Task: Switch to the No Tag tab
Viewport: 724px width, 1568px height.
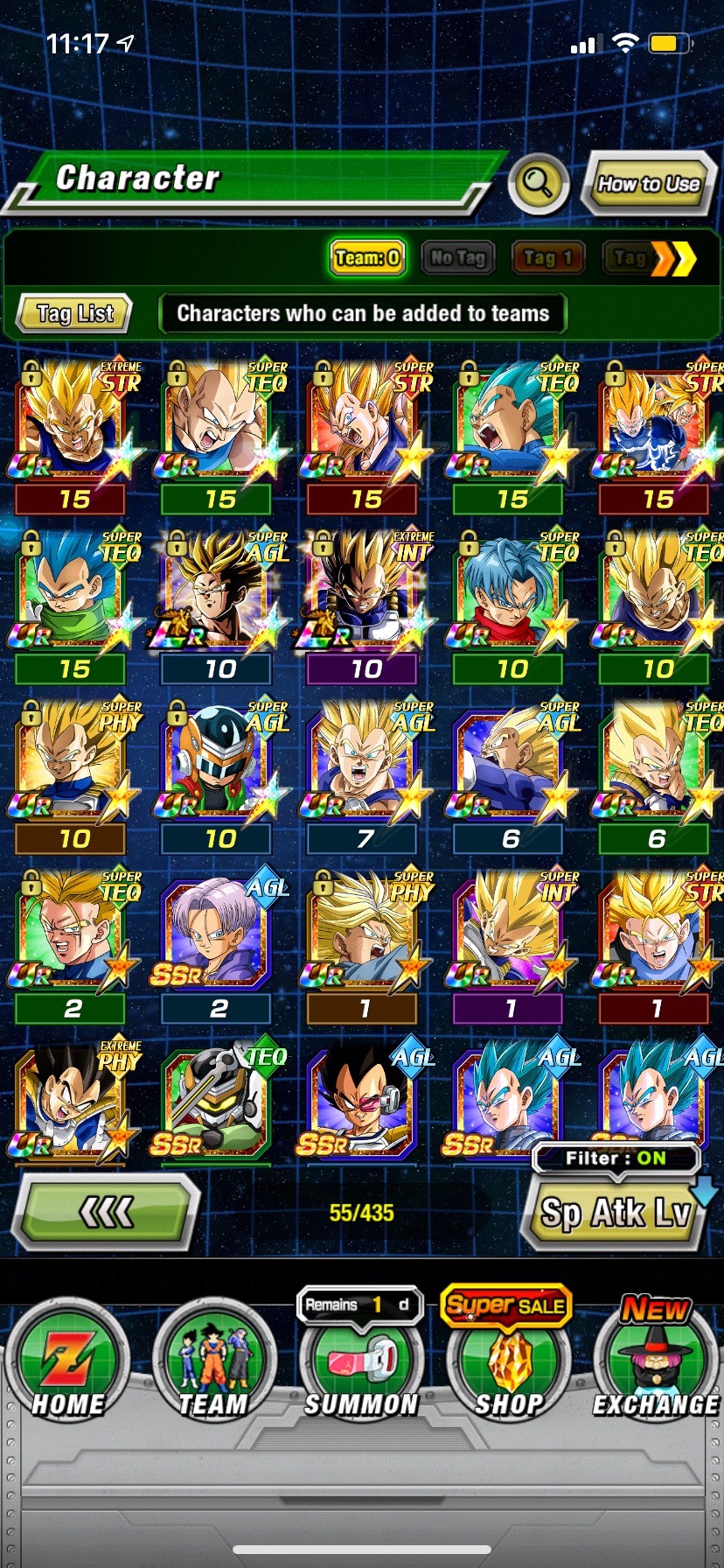Action: pos(458,258)
